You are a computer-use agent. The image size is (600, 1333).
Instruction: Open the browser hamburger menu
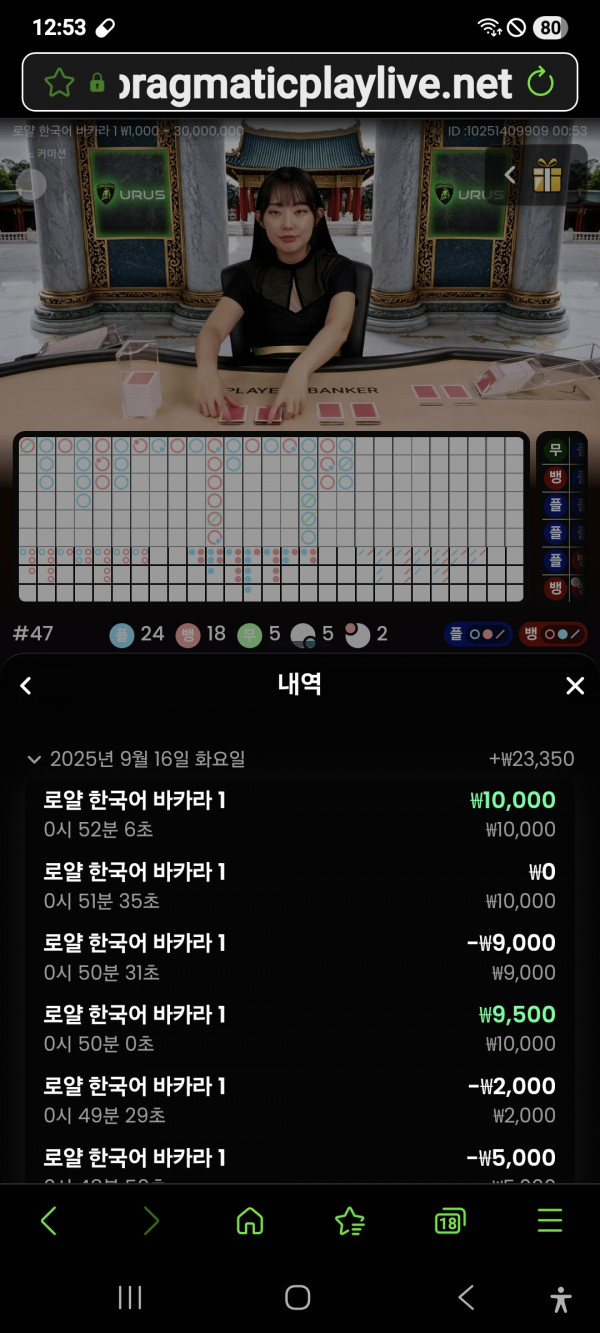click(550, 1220)
